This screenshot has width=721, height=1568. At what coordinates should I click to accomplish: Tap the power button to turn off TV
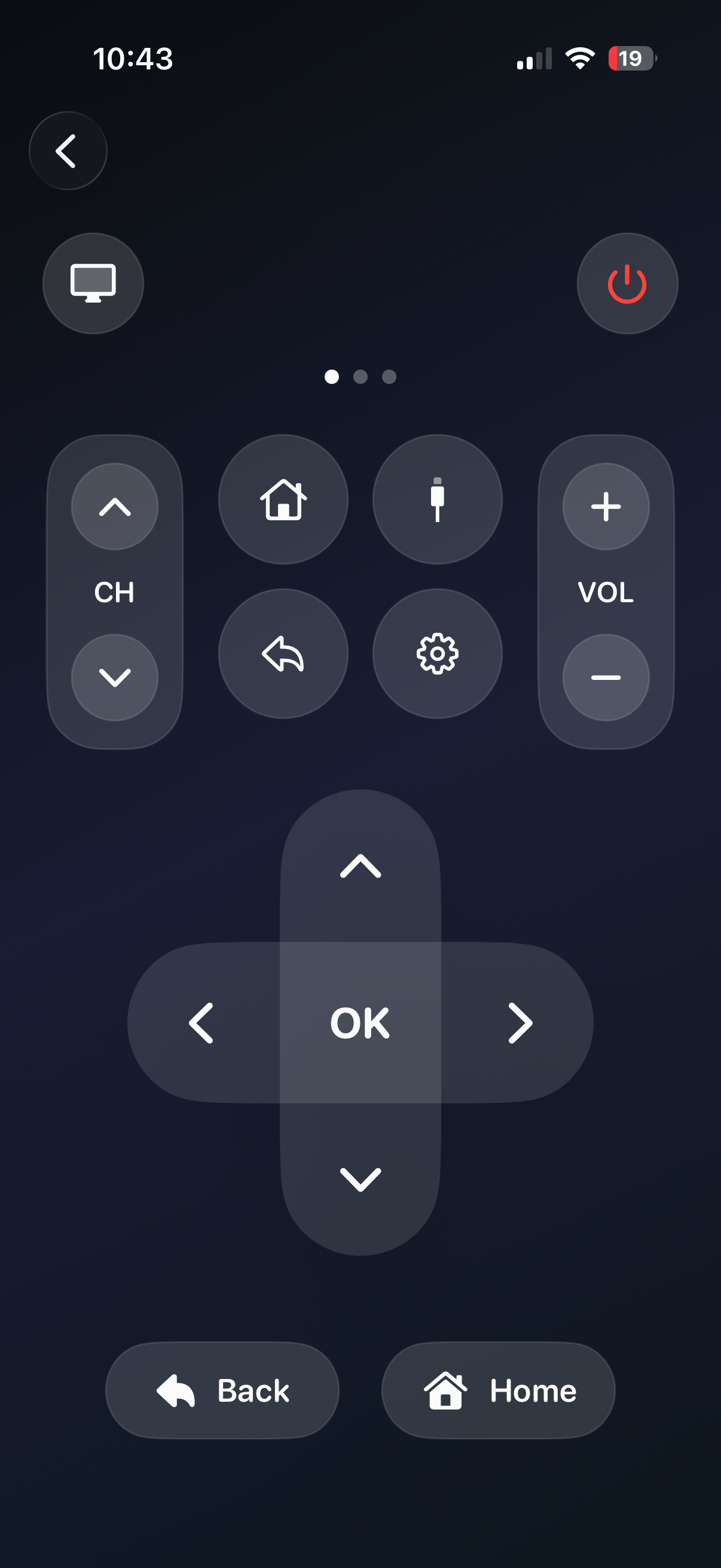click(627, 283)
